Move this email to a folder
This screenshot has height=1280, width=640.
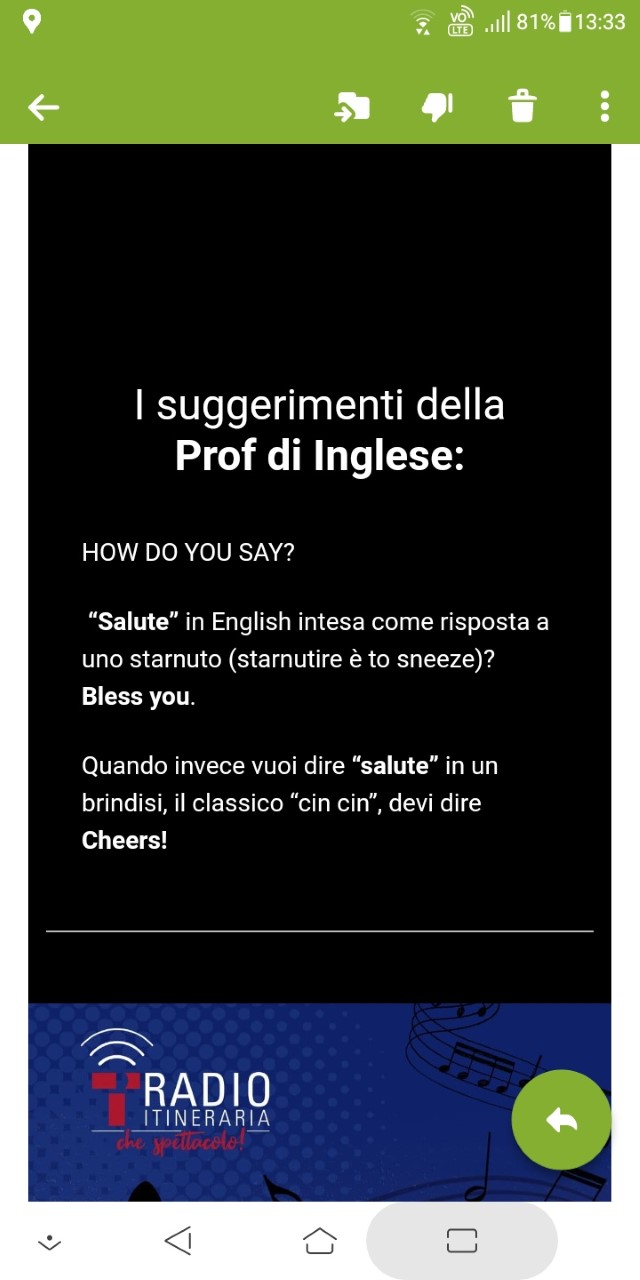click(351, 107)
